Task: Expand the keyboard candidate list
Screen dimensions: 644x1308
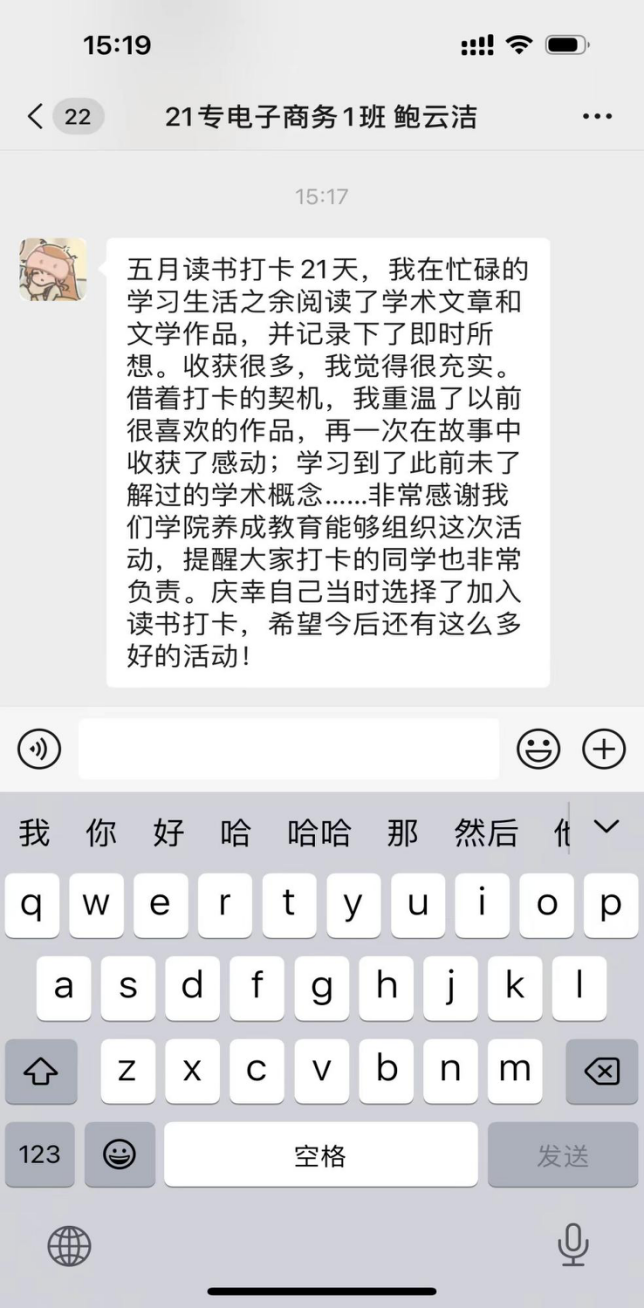Action: click(606, 827)
